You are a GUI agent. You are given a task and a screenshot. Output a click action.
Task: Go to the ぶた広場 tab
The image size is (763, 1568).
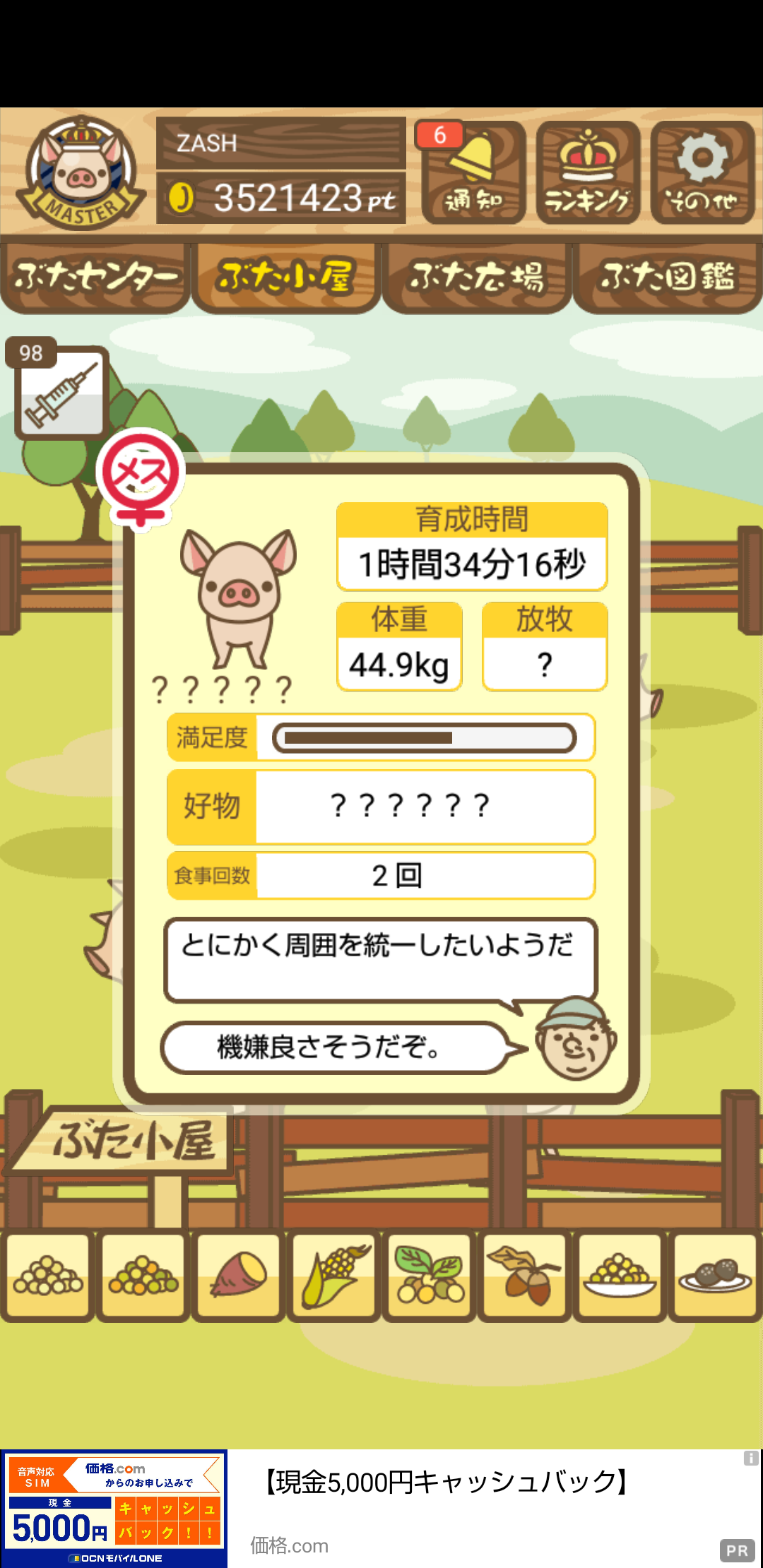(x=477, y=278)
